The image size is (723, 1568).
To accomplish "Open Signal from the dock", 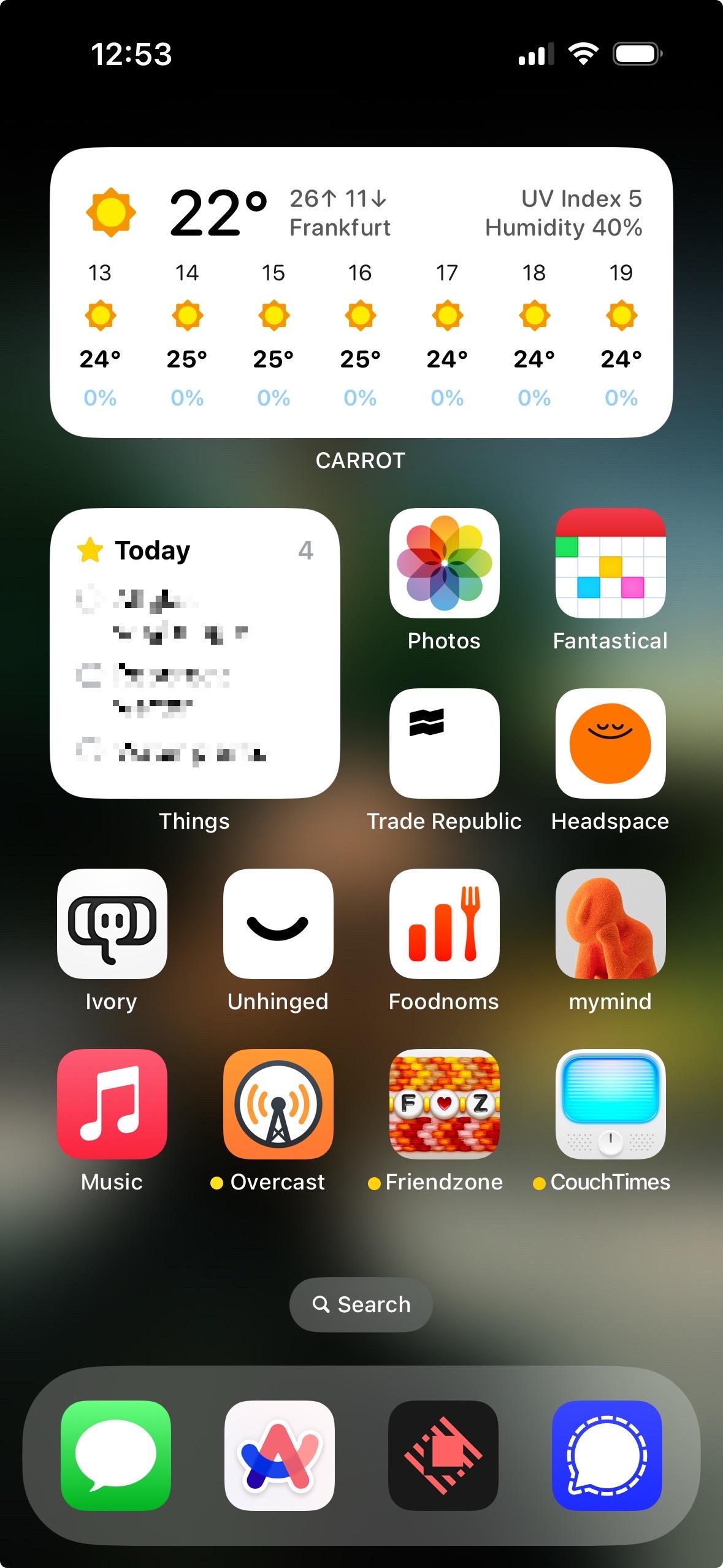I will coord(606,1455).
